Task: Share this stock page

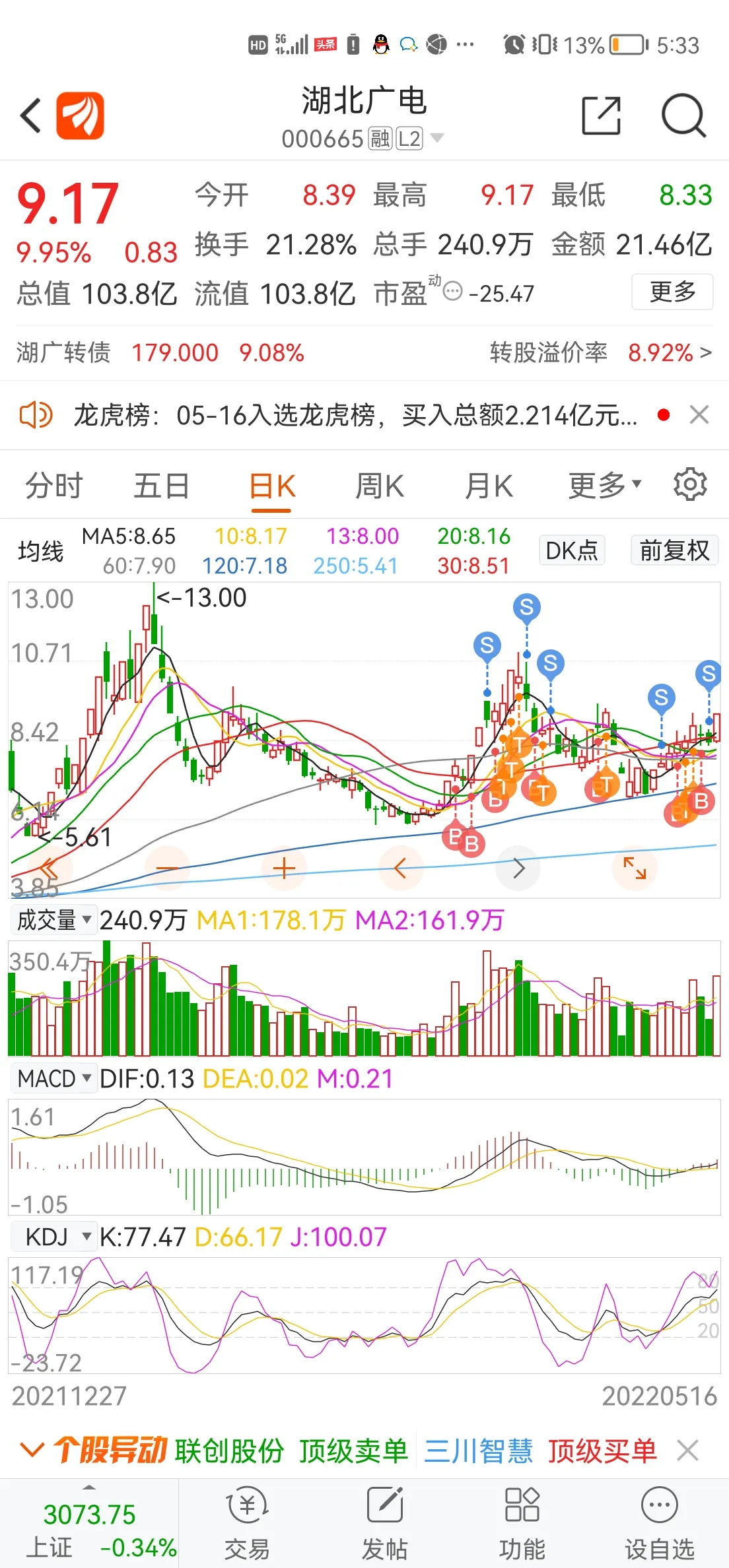Action: (x=601, y=115)
